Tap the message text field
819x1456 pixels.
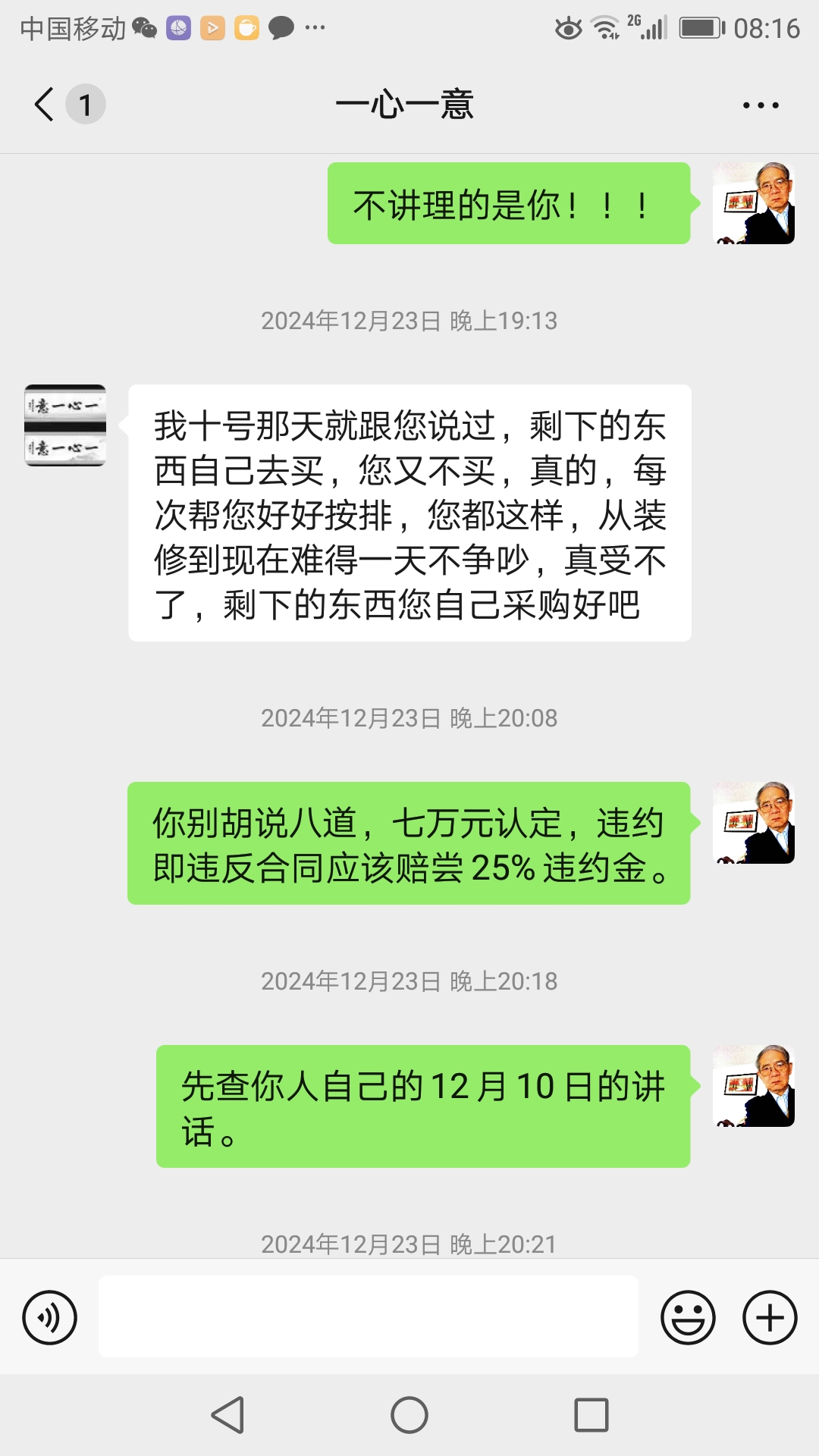368,1316
